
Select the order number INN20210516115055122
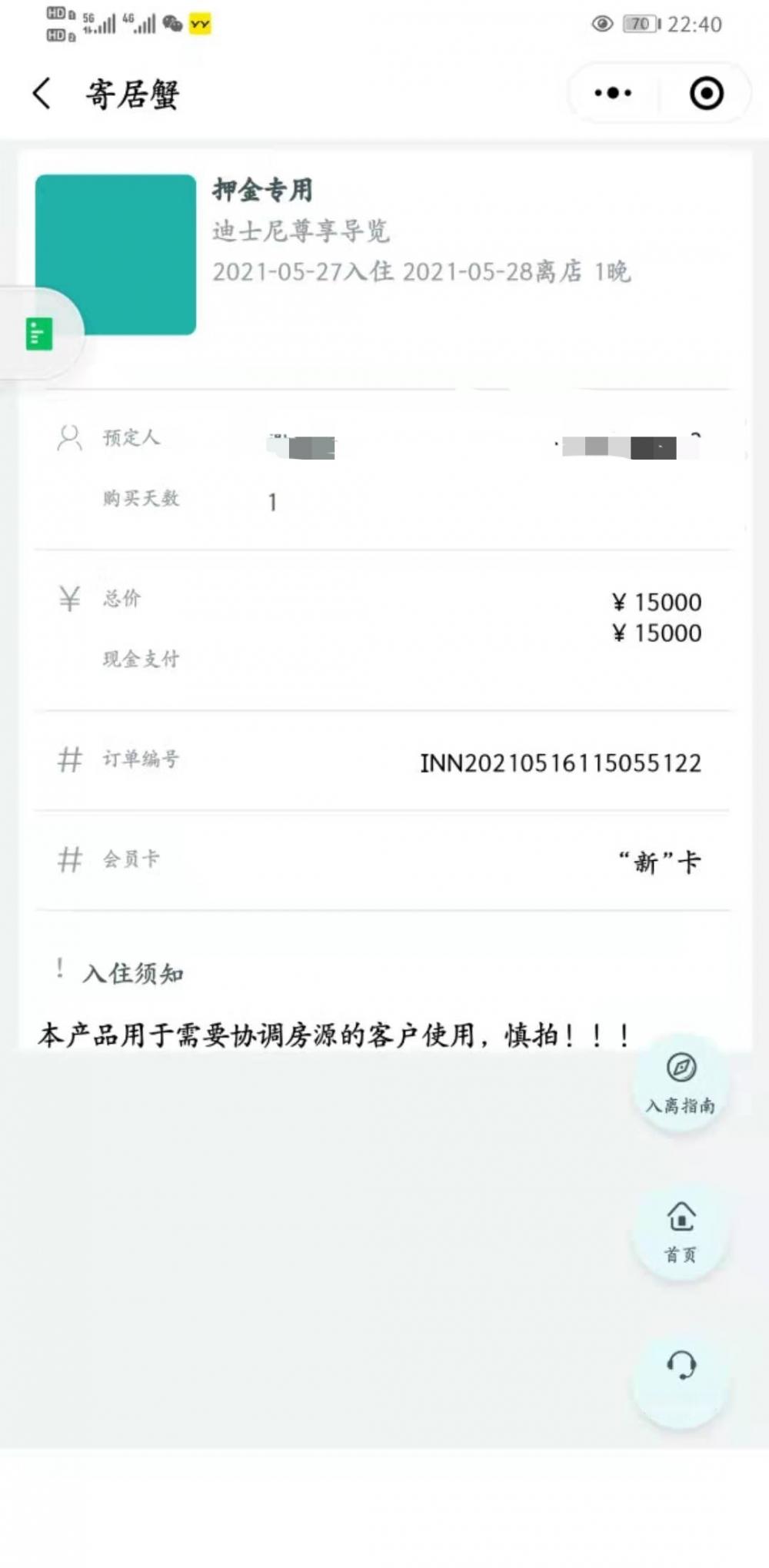pyautogui.click(x=561, y=763)
